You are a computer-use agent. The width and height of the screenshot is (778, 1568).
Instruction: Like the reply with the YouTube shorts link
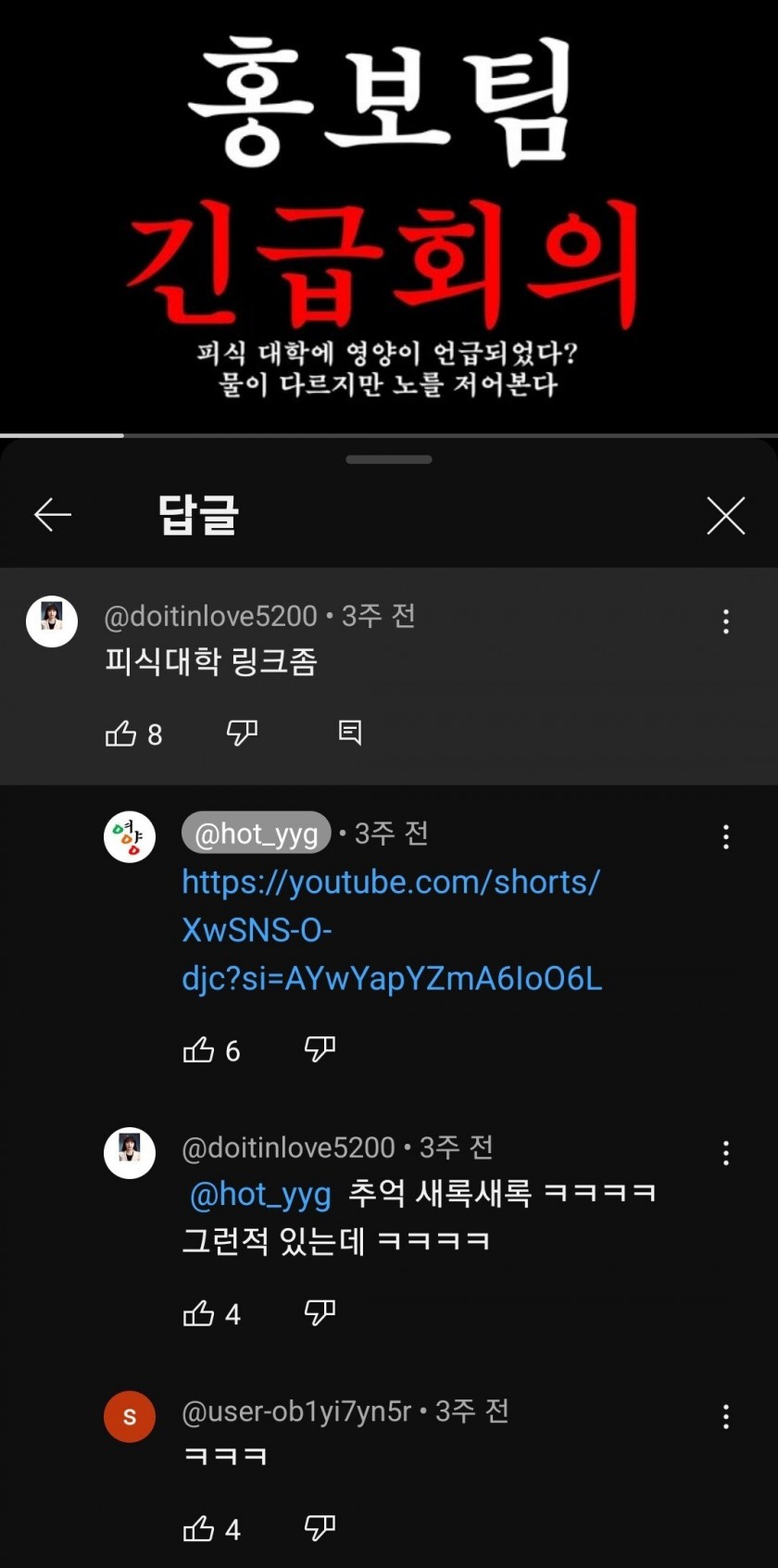(198, 1050)
